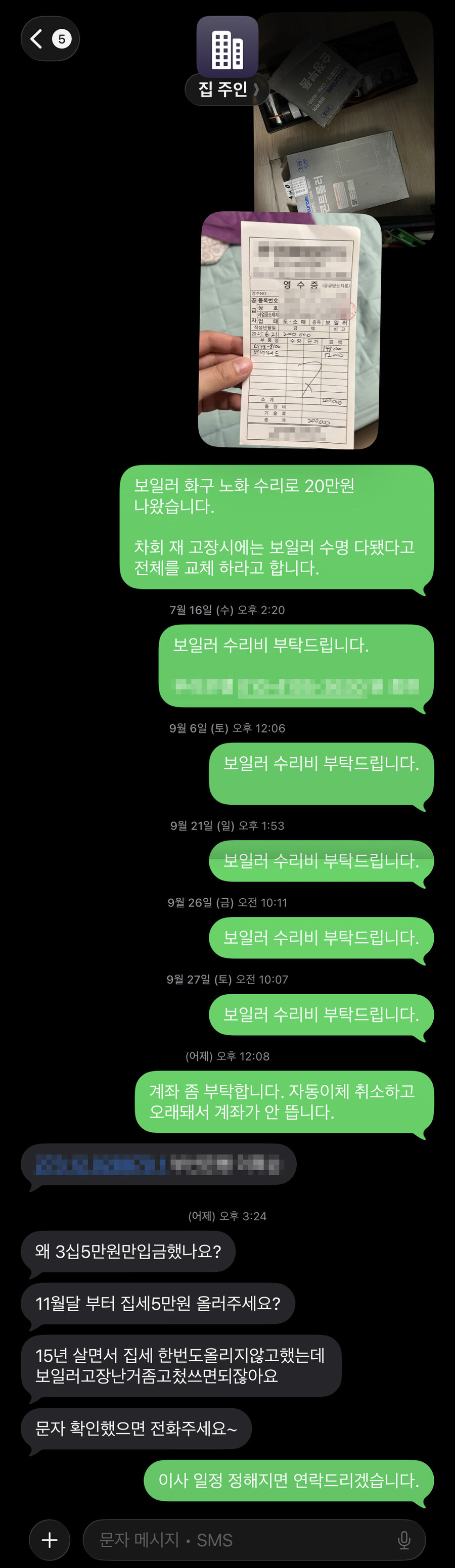Go back to the messages list

pos(50,39)
